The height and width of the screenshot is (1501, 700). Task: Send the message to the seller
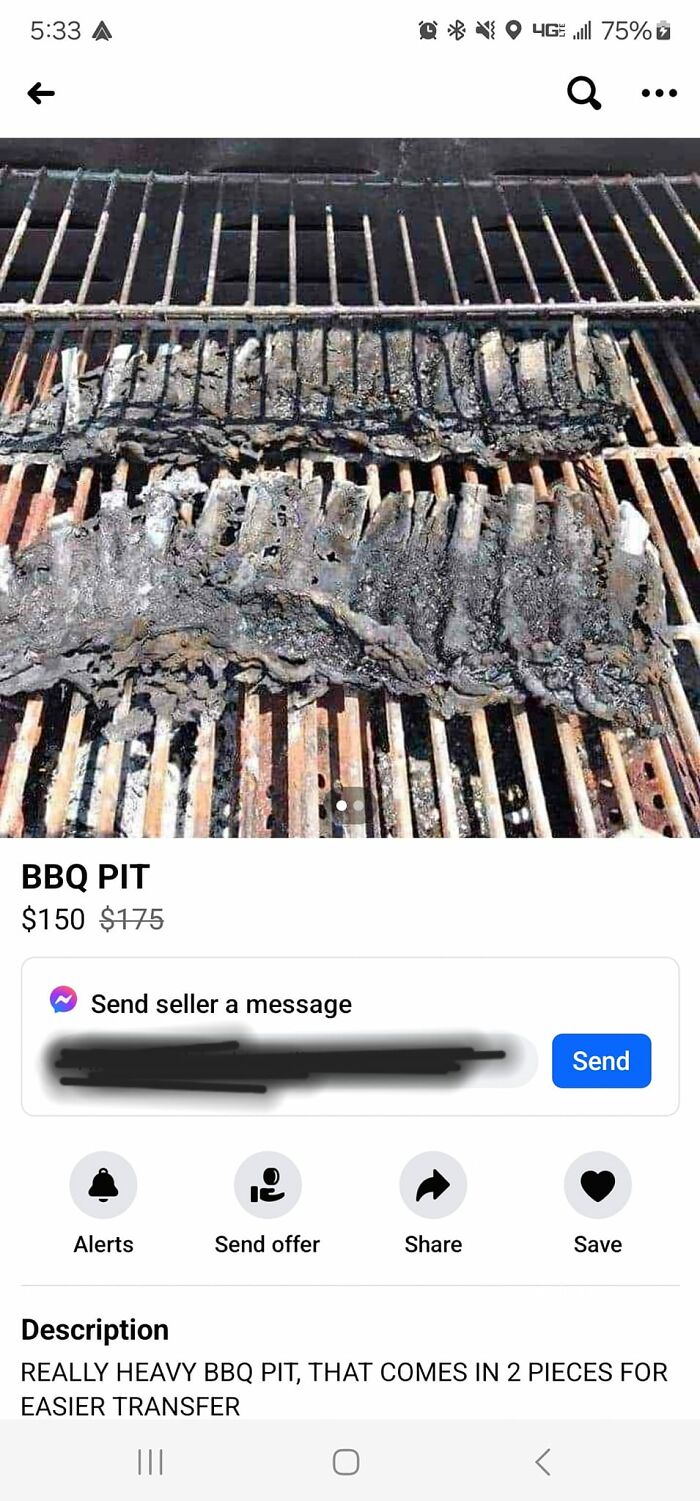coord(601,1061)
